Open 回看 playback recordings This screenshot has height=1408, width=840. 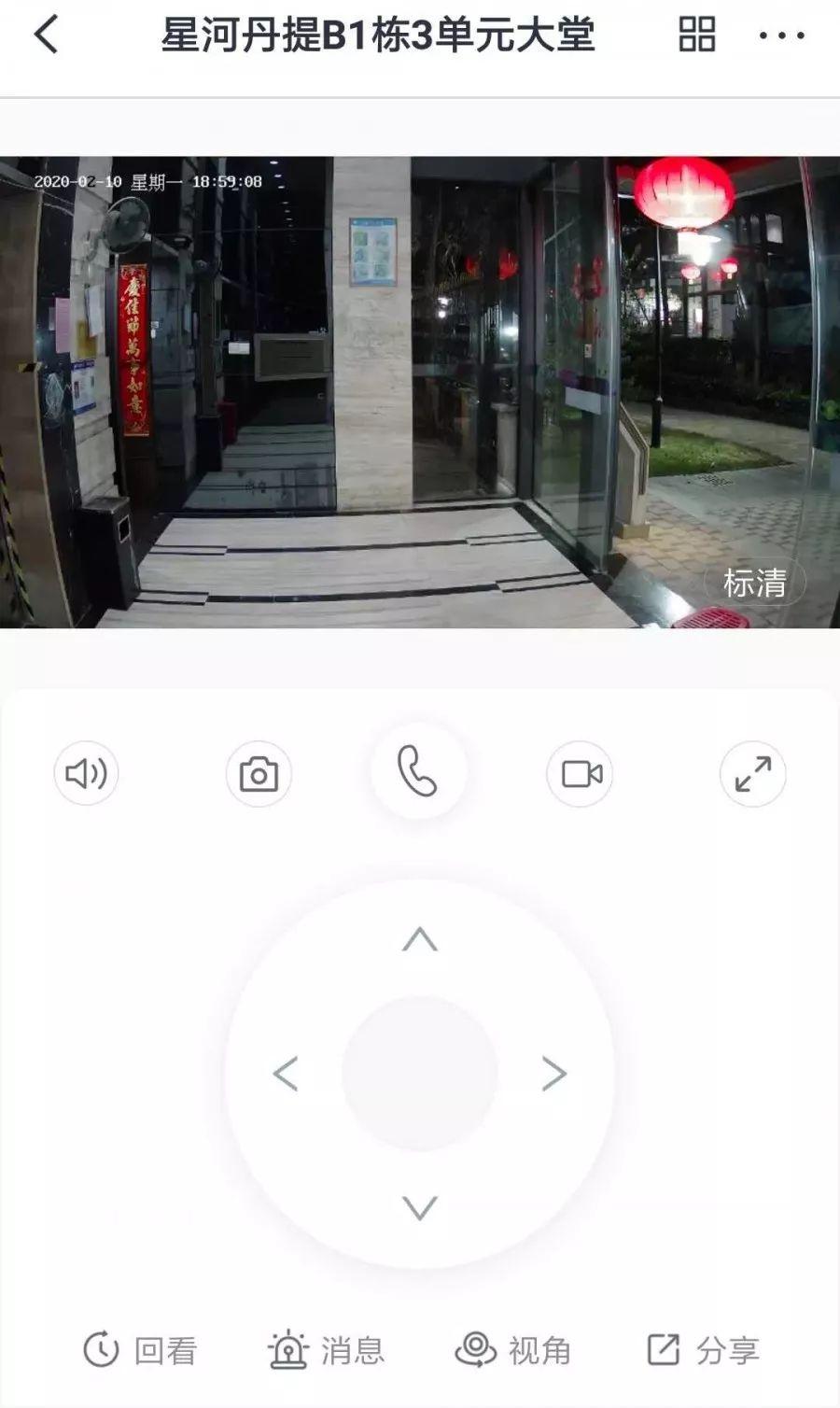point(140,1350)
